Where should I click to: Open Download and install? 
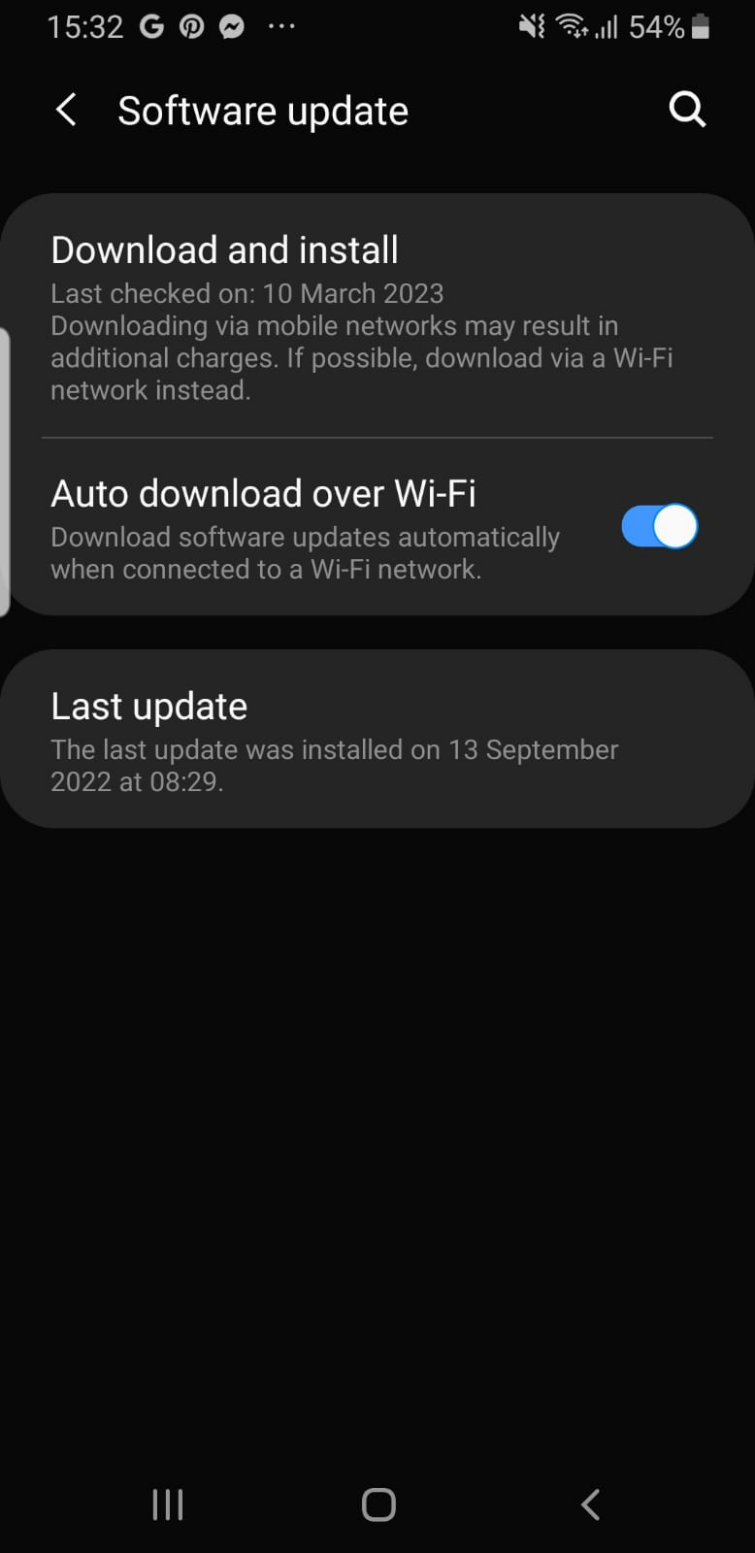point(377,318)
